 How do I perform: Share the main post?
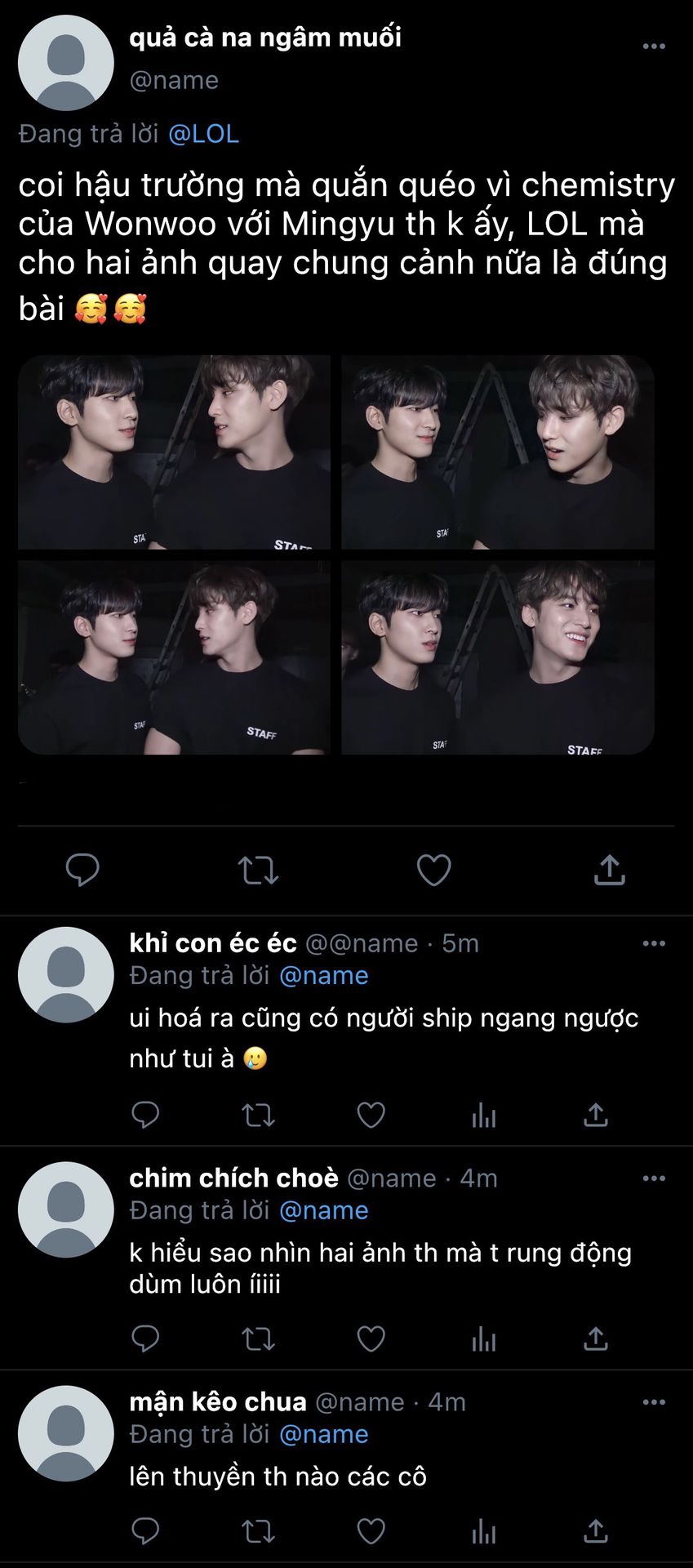pos(609,870)
